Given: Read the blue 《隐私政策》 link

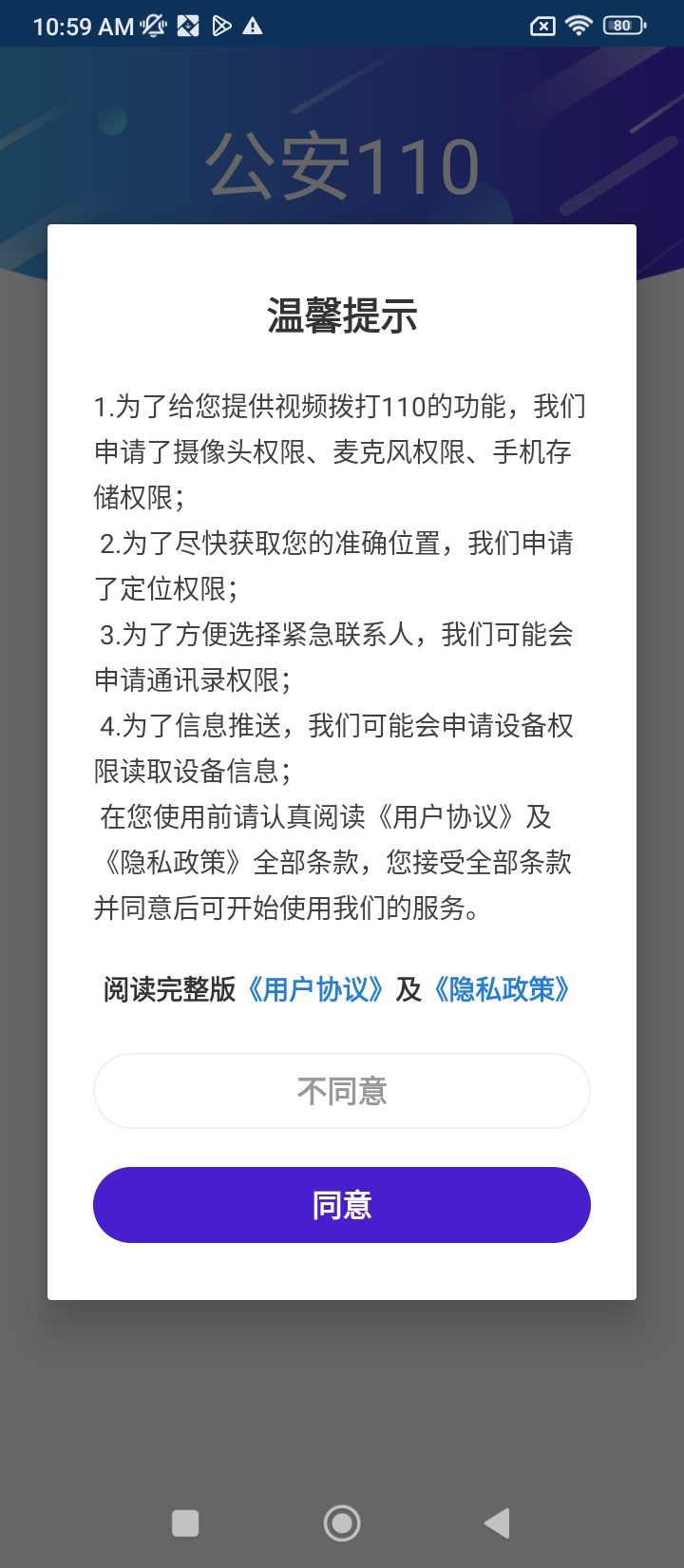Looking at the screenshot, I should [x=502, y=989].
